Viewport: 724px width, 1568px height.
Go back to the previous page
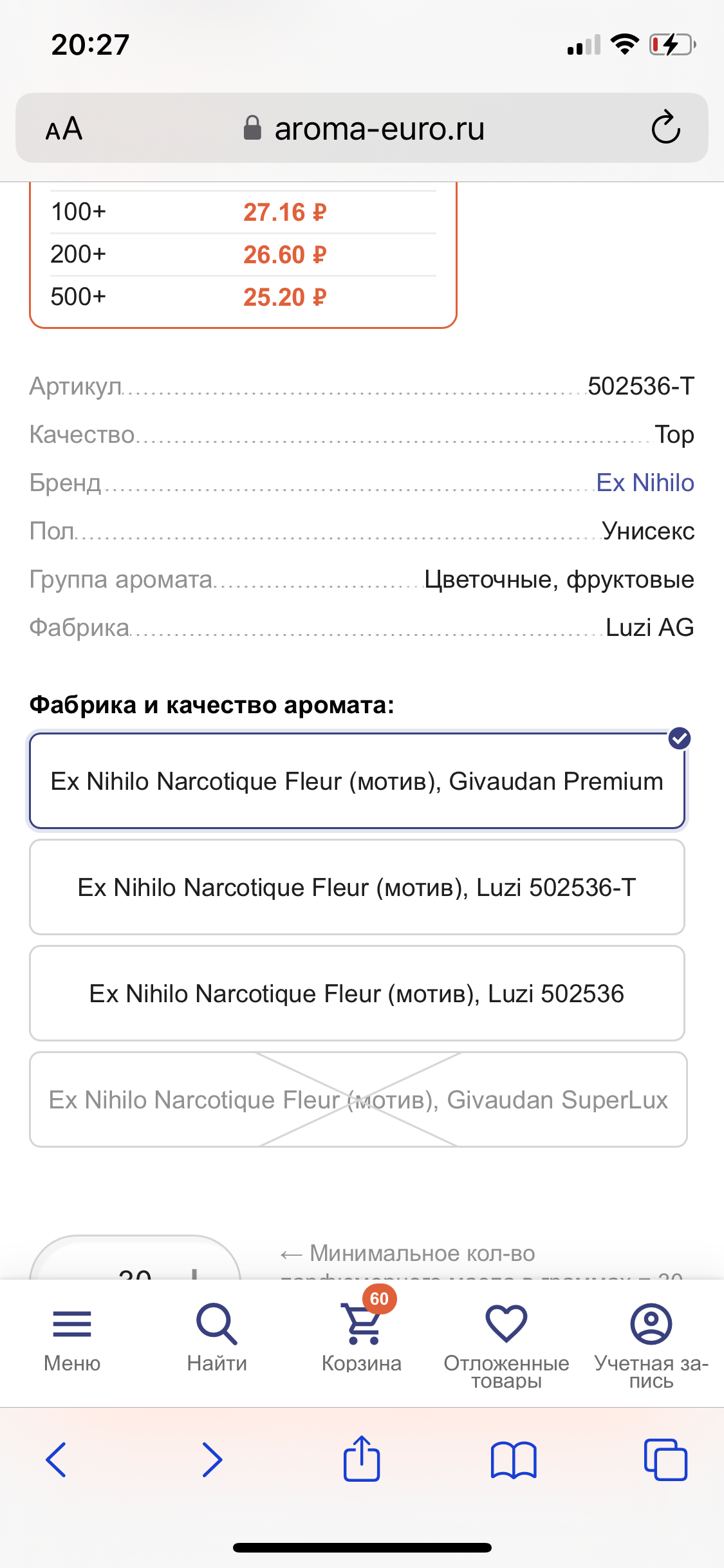point(56,1459)
